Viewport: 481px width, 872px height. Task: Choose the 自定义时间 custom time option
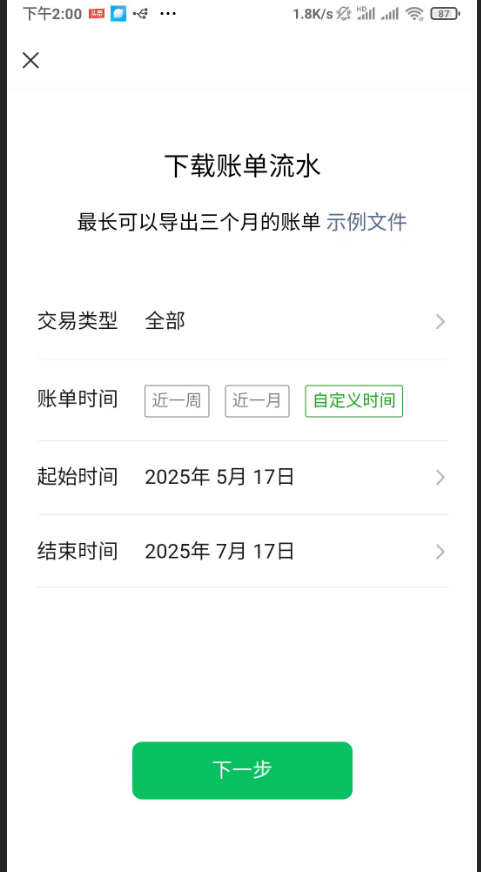pyautogui.click(x=354, y=401)
